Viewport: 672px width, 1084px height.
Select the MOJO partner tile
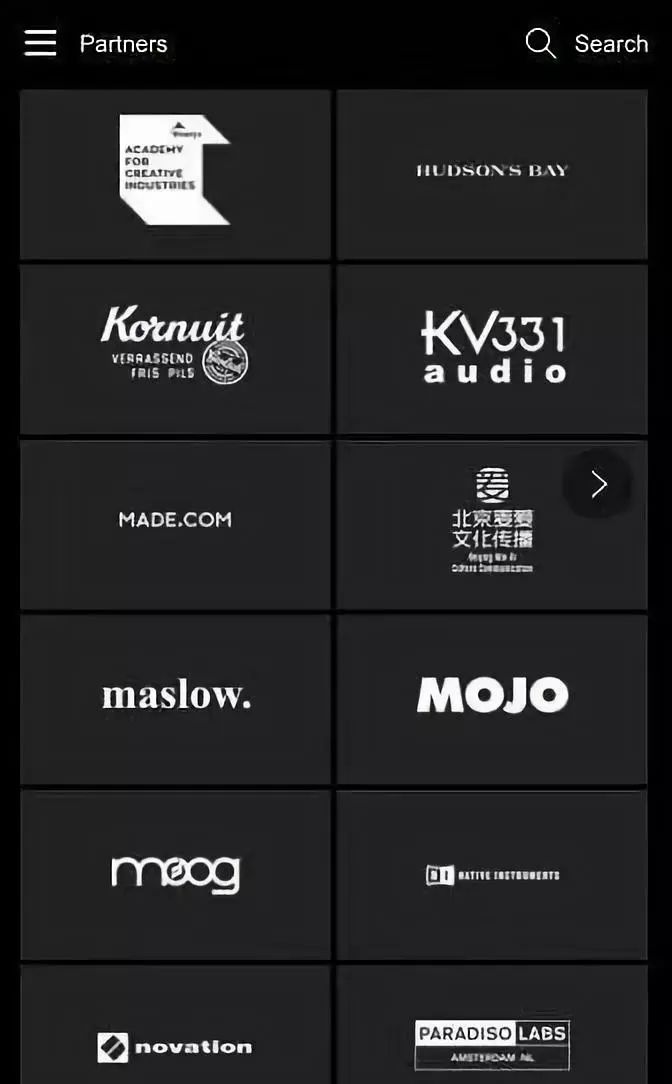point(492,700)
